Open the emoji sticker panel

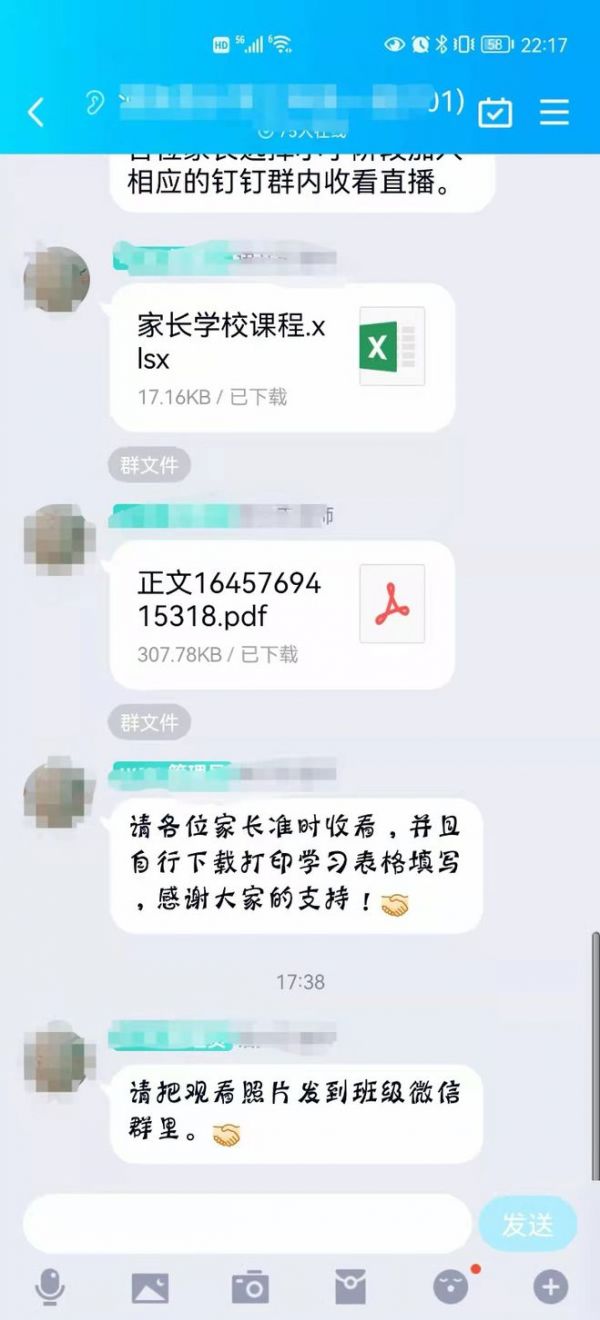pos(451,1287)
